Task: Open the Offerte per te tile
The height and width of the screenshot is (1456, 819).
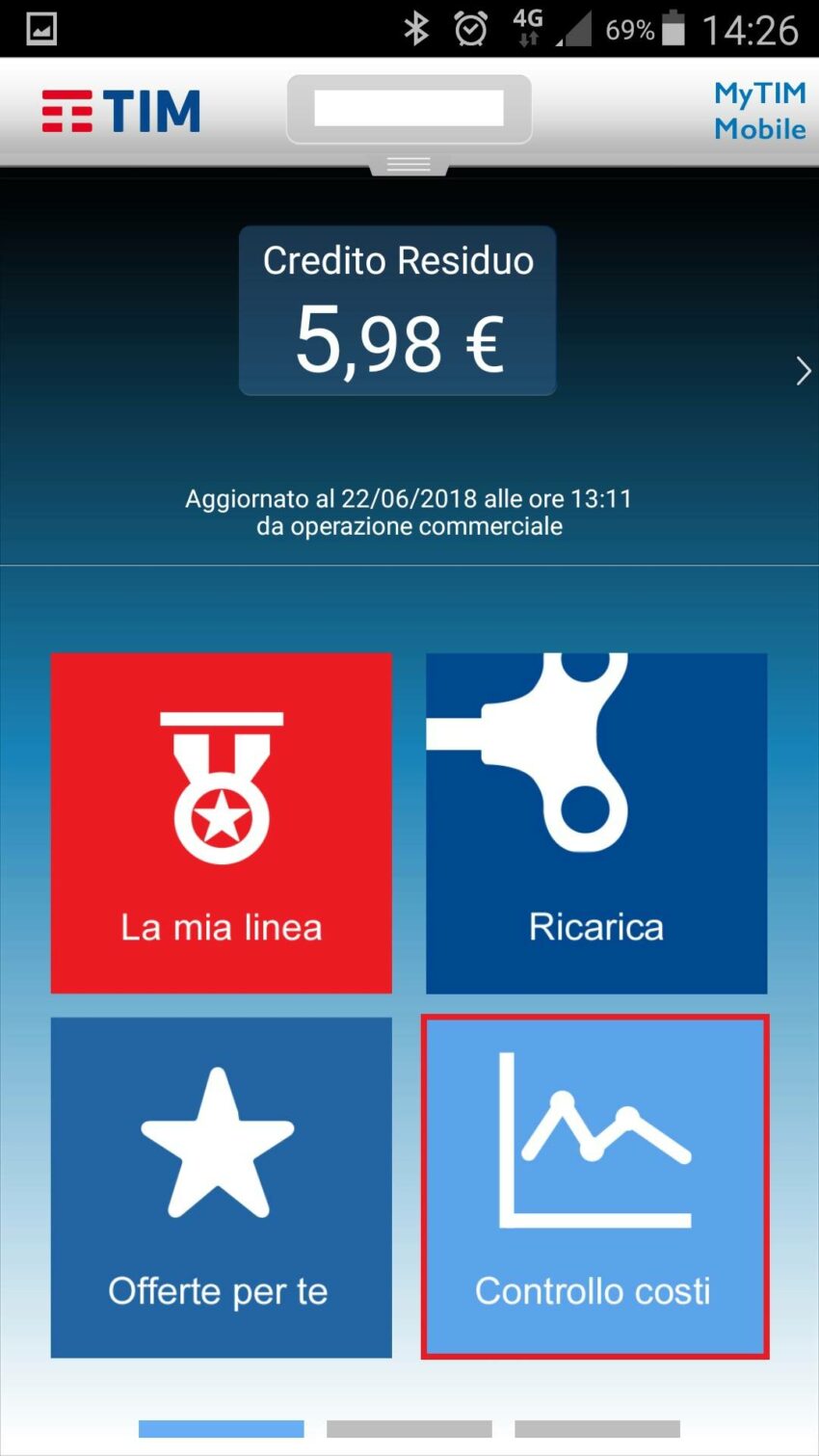Action: pyautogui.click(x=221, y=1187)
